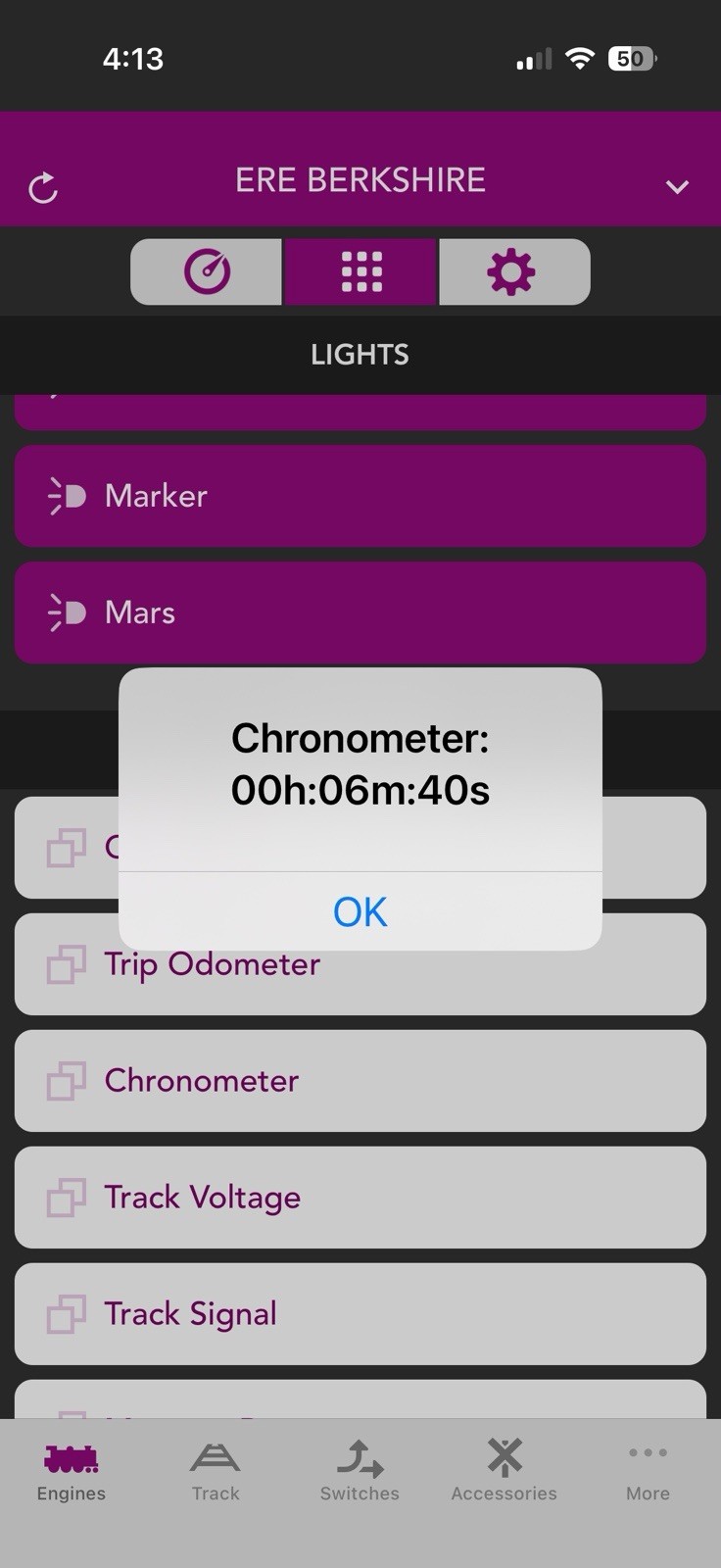Select the keypad grid tab
Viewport: 721px width, 1568px height.
[x=360, y=271]
